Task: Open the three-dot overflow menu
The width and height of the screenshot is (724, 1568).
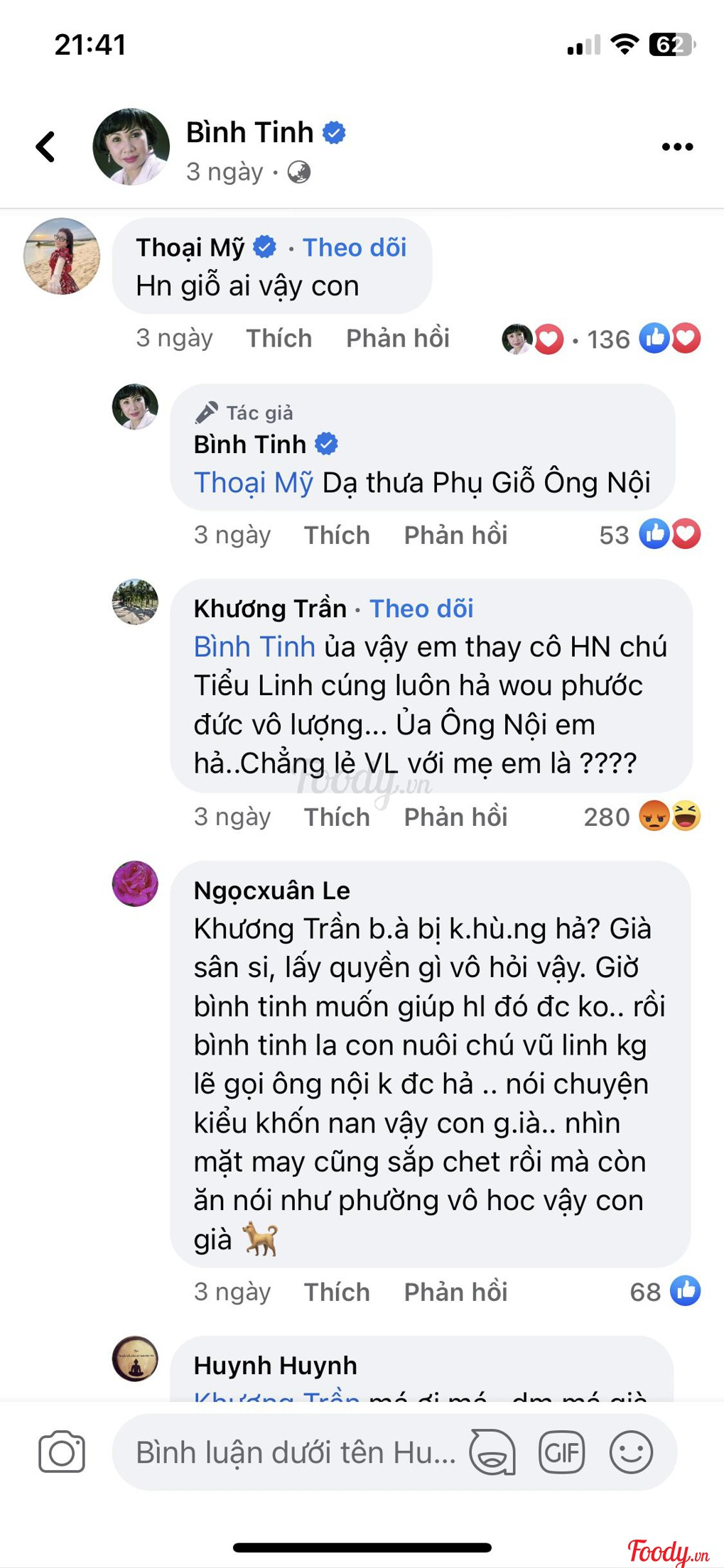Action: tap(676, 147)
